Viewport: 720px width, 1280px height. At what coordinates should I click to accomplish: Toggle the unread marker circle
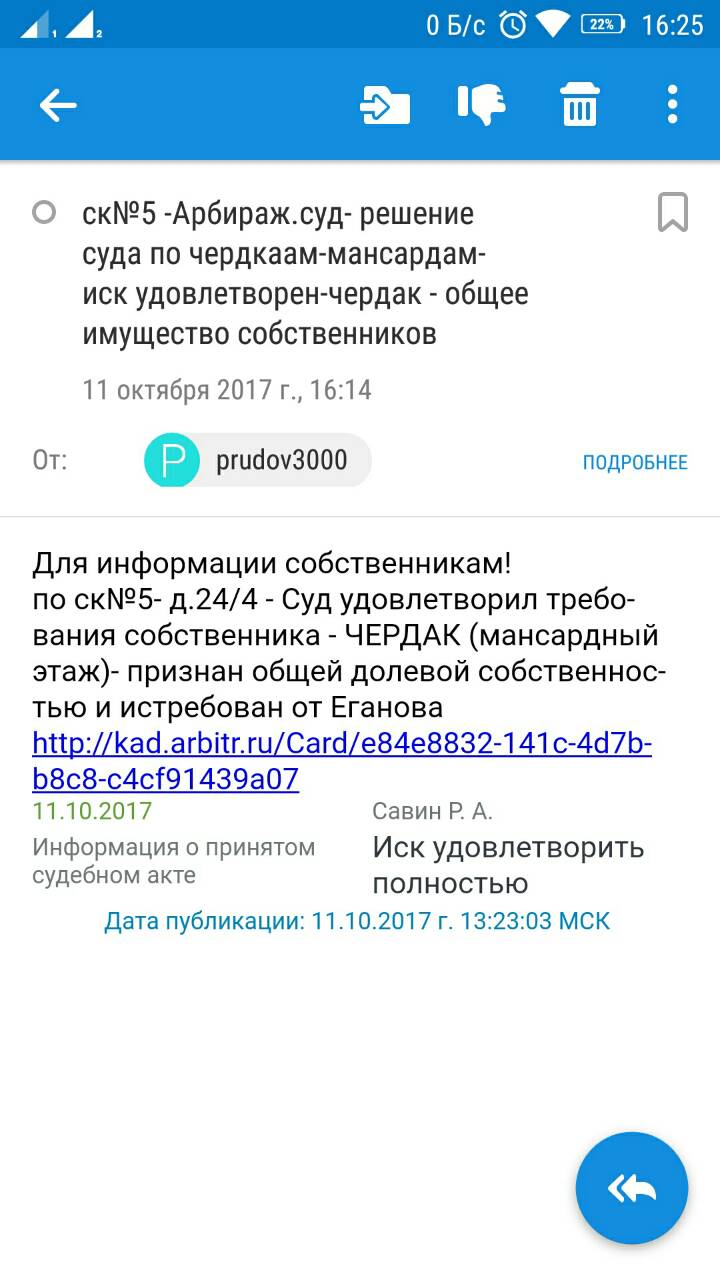point(44,213)
